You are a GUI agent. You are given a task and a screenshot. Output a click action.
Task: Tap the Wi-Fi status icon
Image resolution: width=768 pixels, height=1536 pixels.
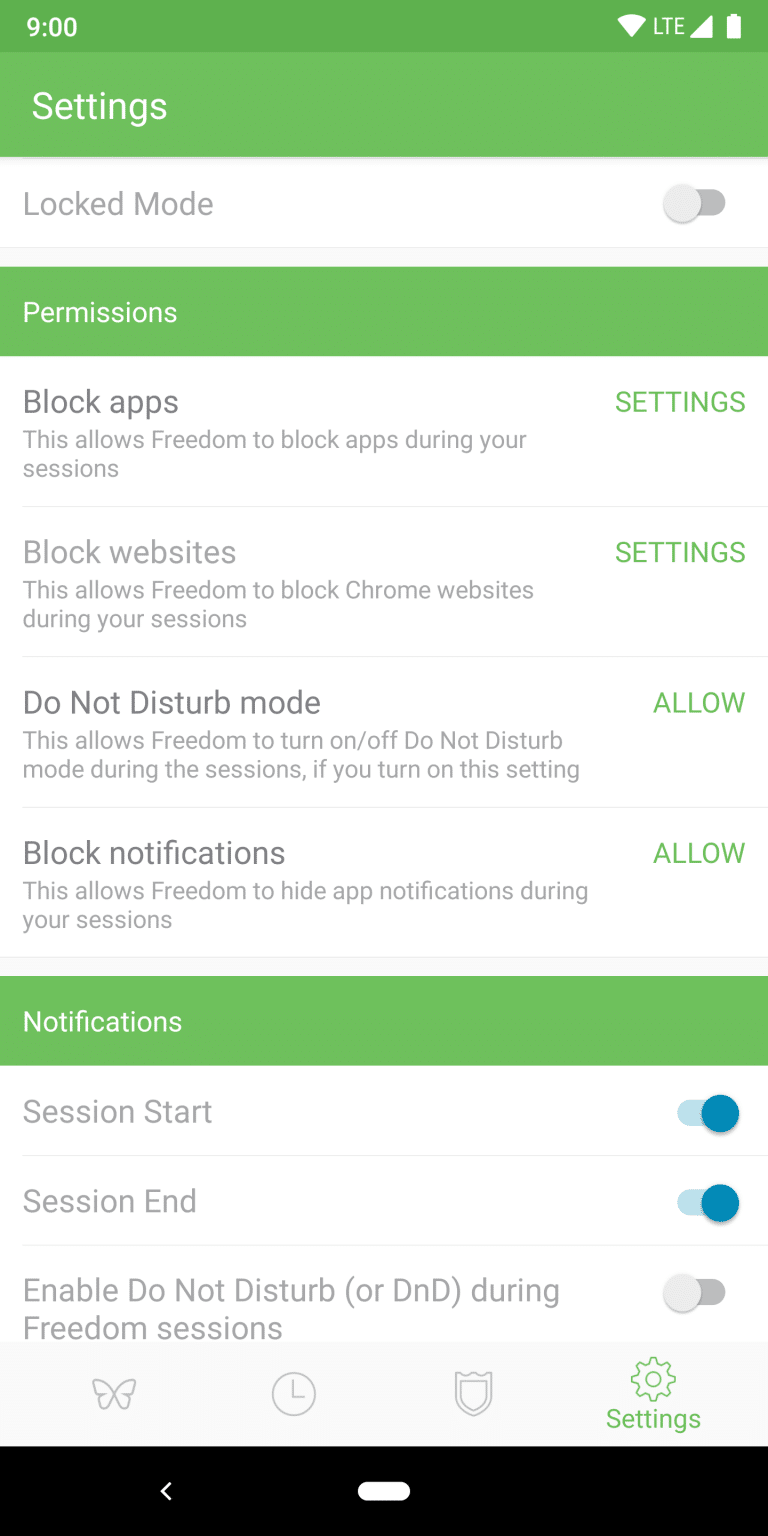click(630, 26)
